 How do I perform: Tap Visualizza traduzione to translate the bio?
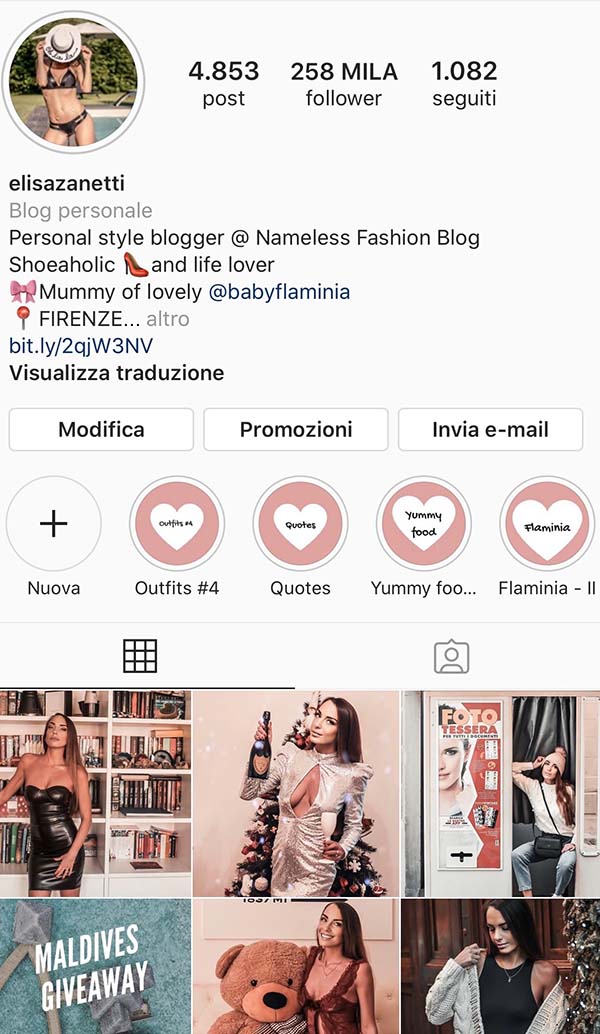coord(116,373)
